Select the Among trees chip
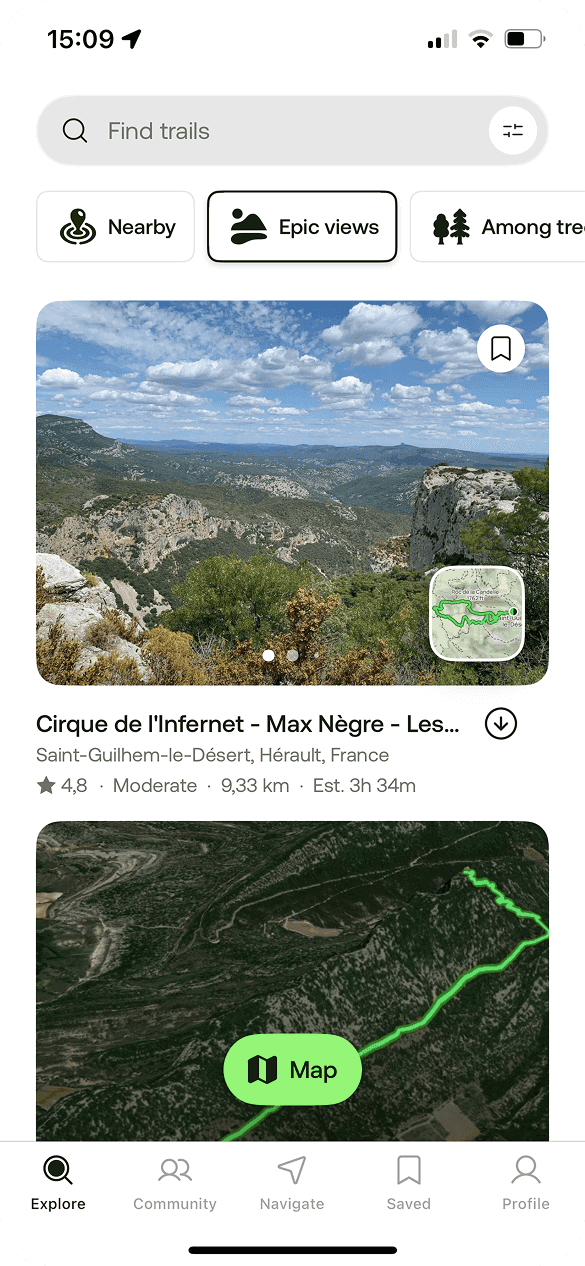 click(498, 227)
